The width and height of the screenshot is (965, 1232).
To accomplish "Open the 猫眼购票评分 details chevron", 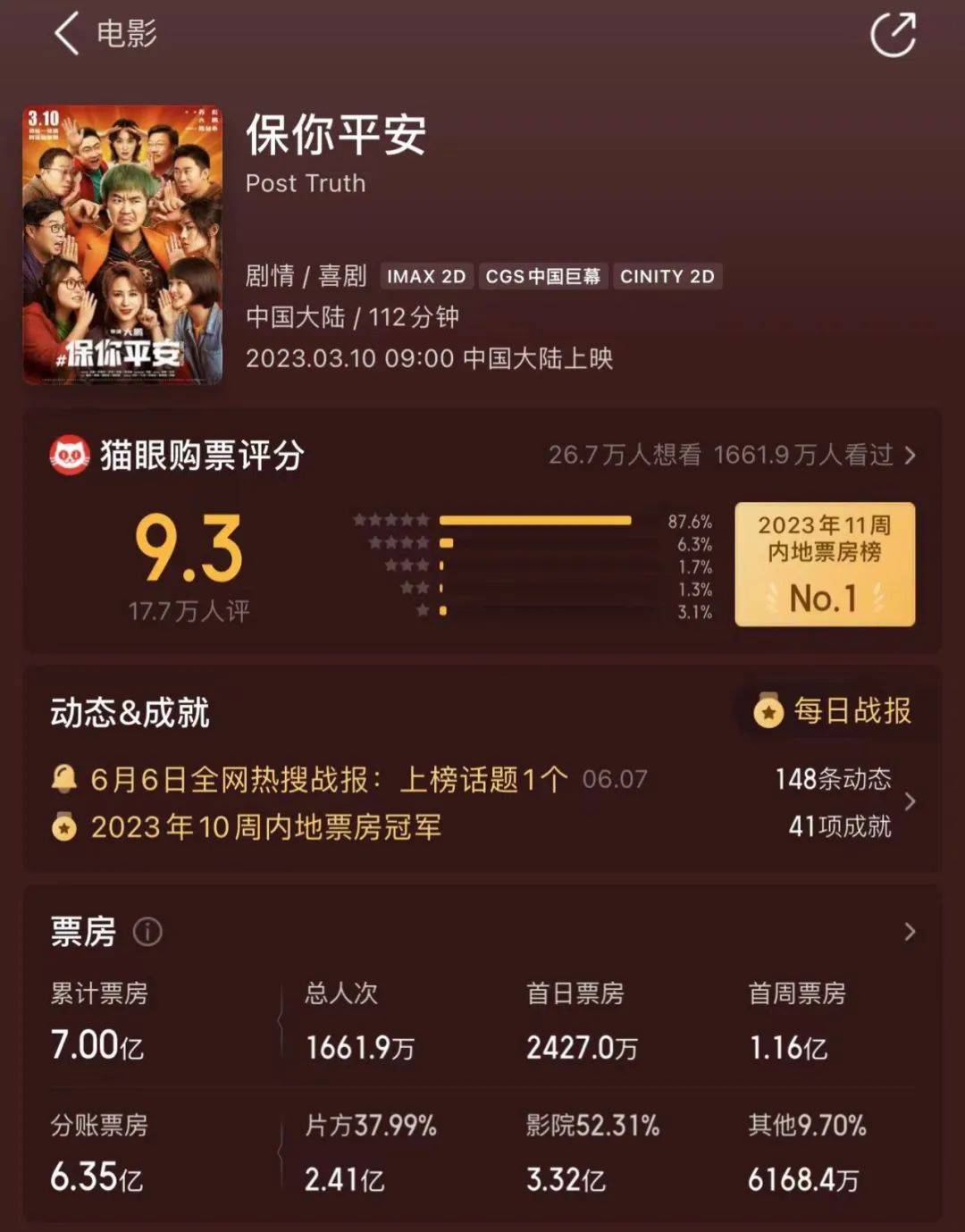I will tap(910, 456).
